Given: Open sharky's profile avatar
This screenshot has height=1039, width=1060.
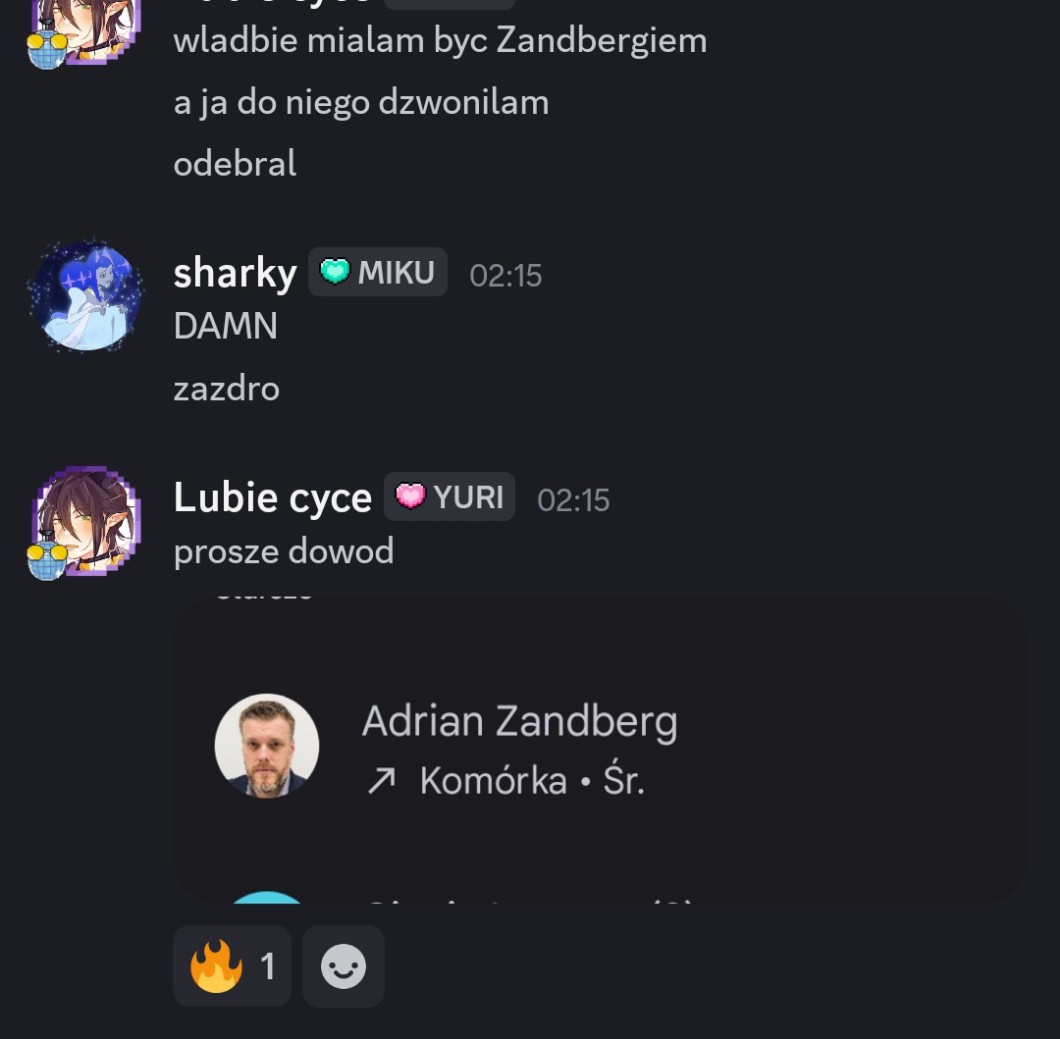Looking at the screenshot, I should pos(85,297).
